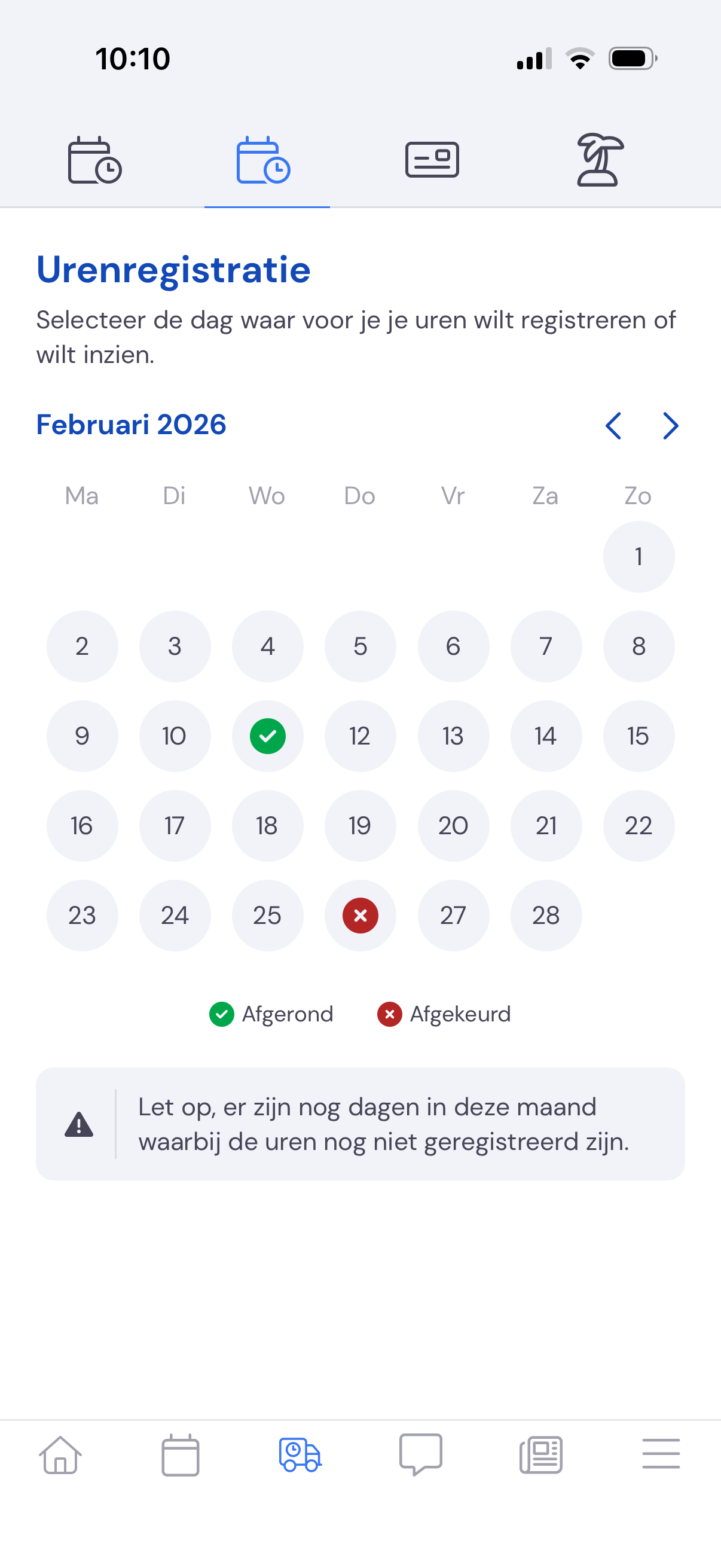Go to the next month
This screenshot has width=721, height=1568.
pos(671,425)
